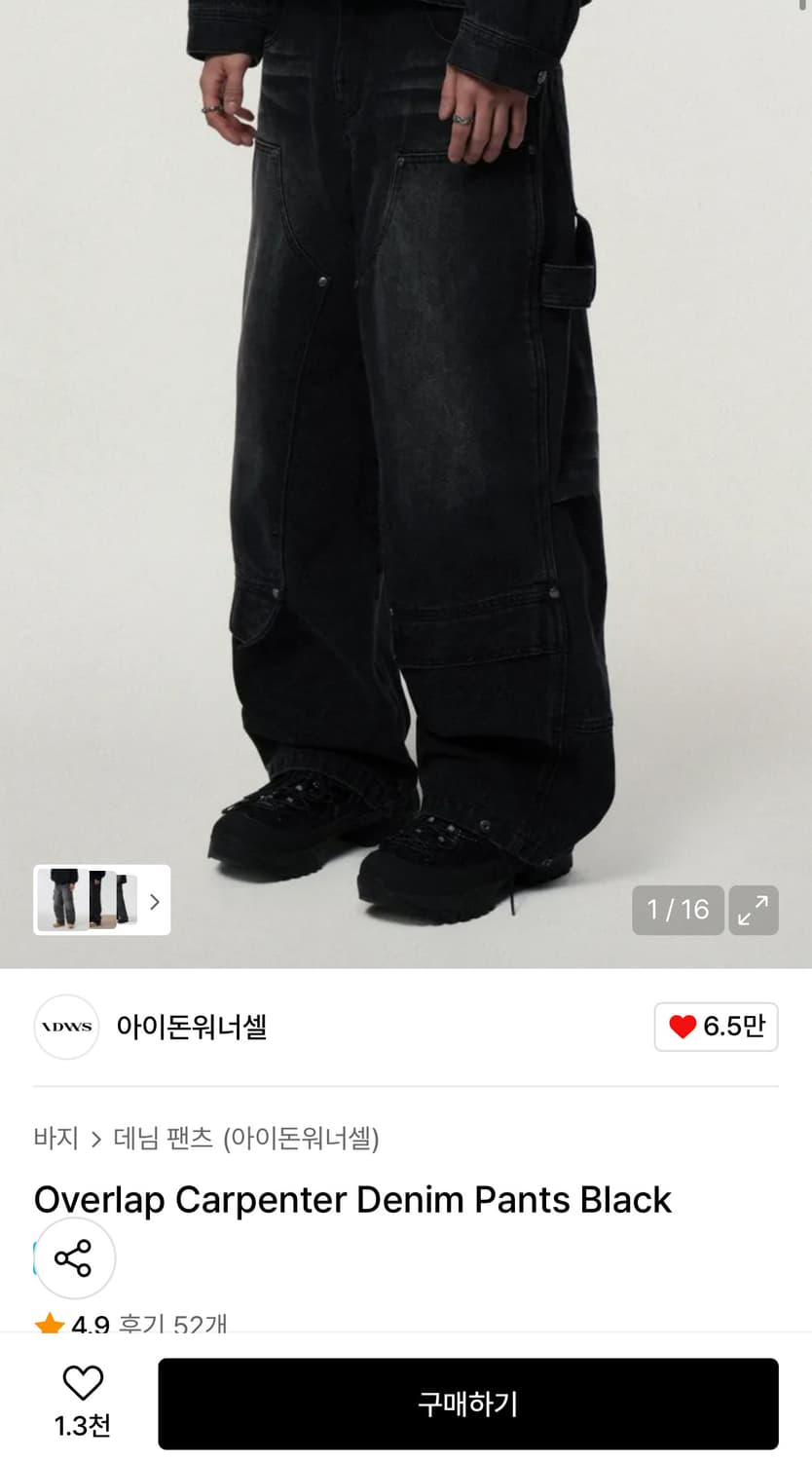Tap the 1/16 image counter badge
This screenshot has height=1461, width=812.
click(x=678, y=910)
